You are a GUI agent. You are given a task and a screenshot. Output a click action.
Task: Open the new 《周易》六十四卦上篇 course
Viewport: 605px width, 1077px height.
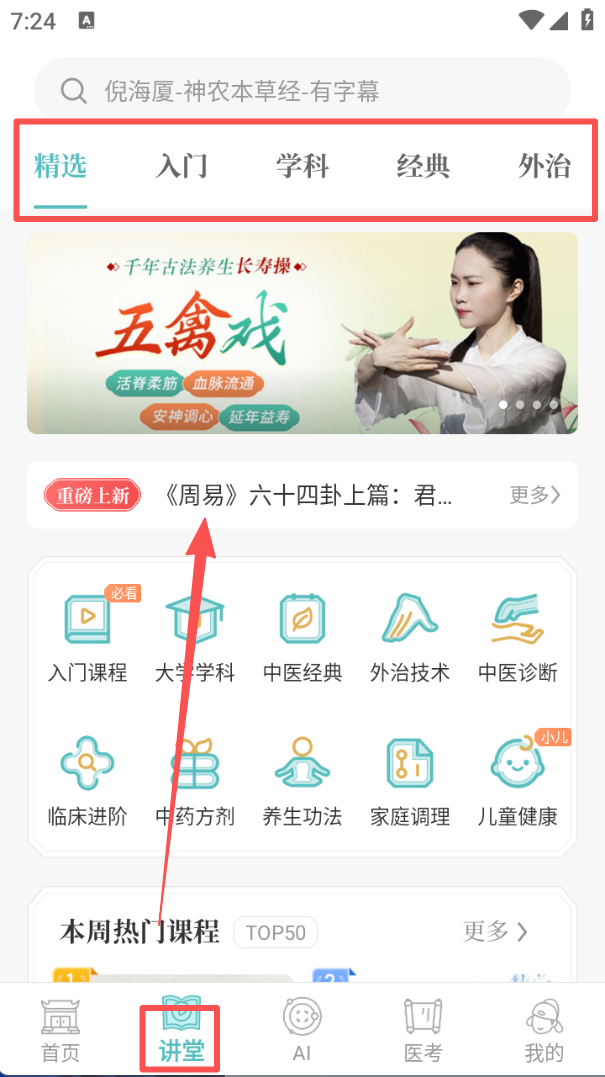tap(308, 495)
